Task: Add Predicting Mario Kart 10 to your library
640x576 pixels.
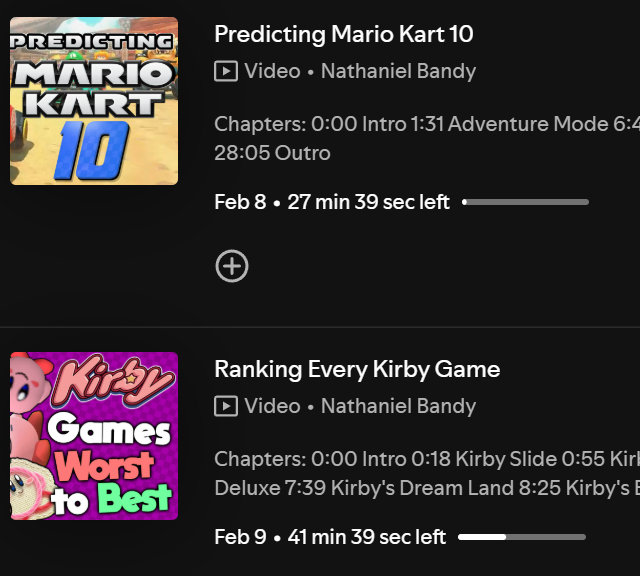Action: pos(232,266)
